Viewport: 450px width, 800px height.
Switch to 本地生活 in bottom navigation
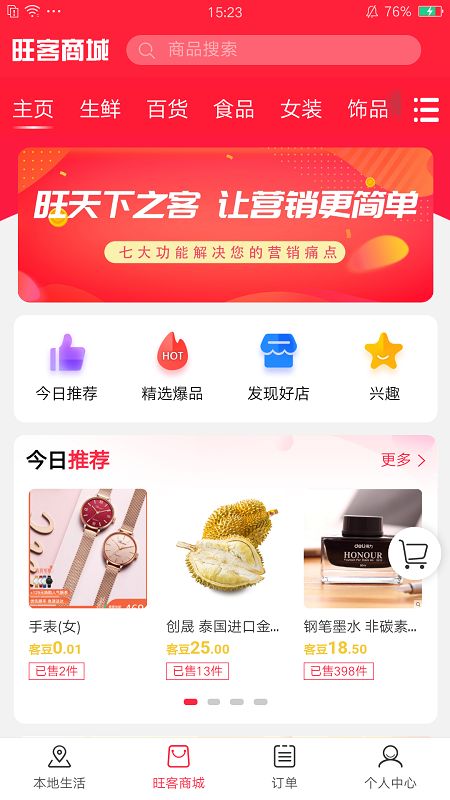pos(59,768)
